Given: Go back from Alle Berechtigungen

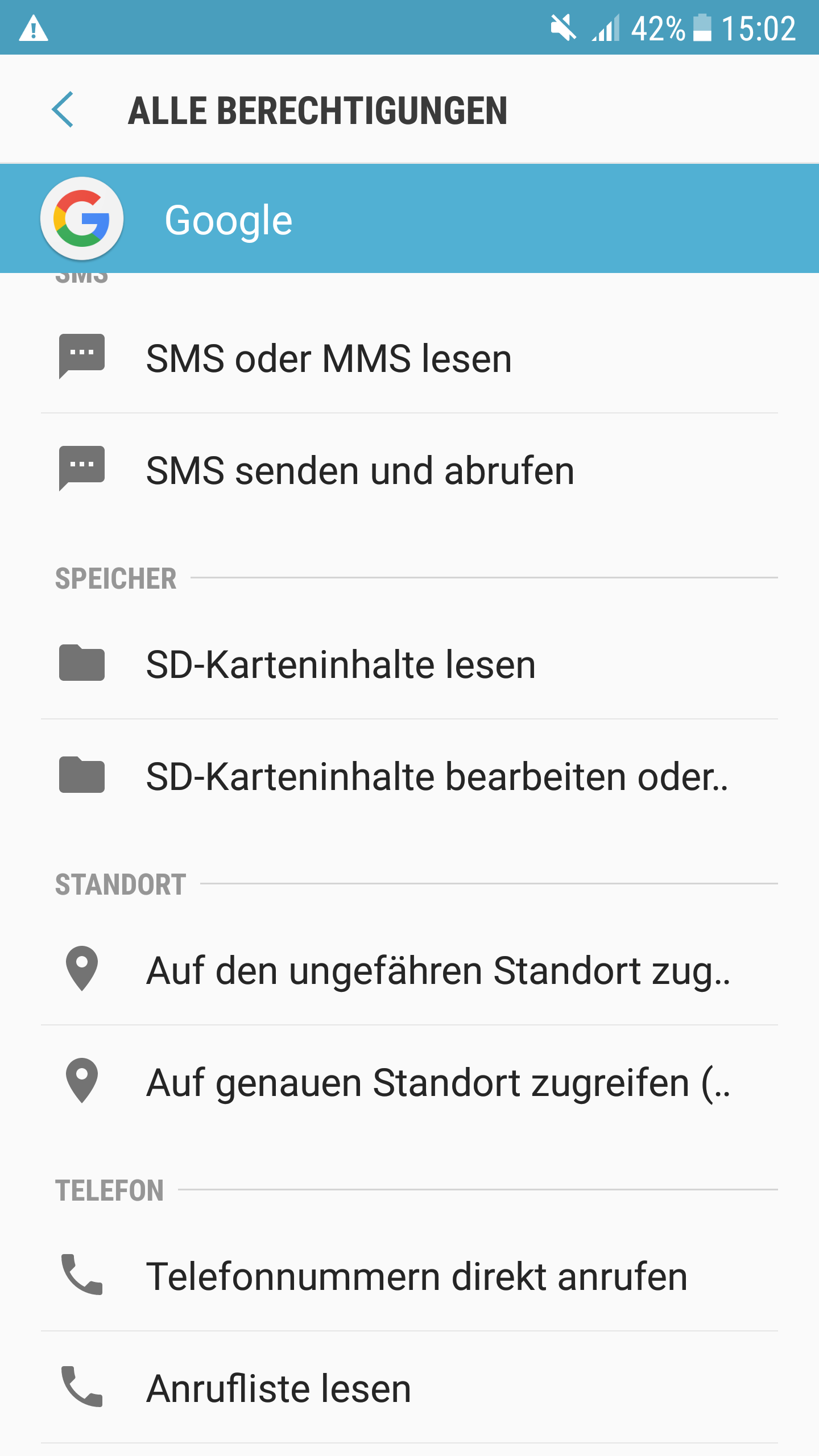Looking at the screenshot, I should [63, 110].
